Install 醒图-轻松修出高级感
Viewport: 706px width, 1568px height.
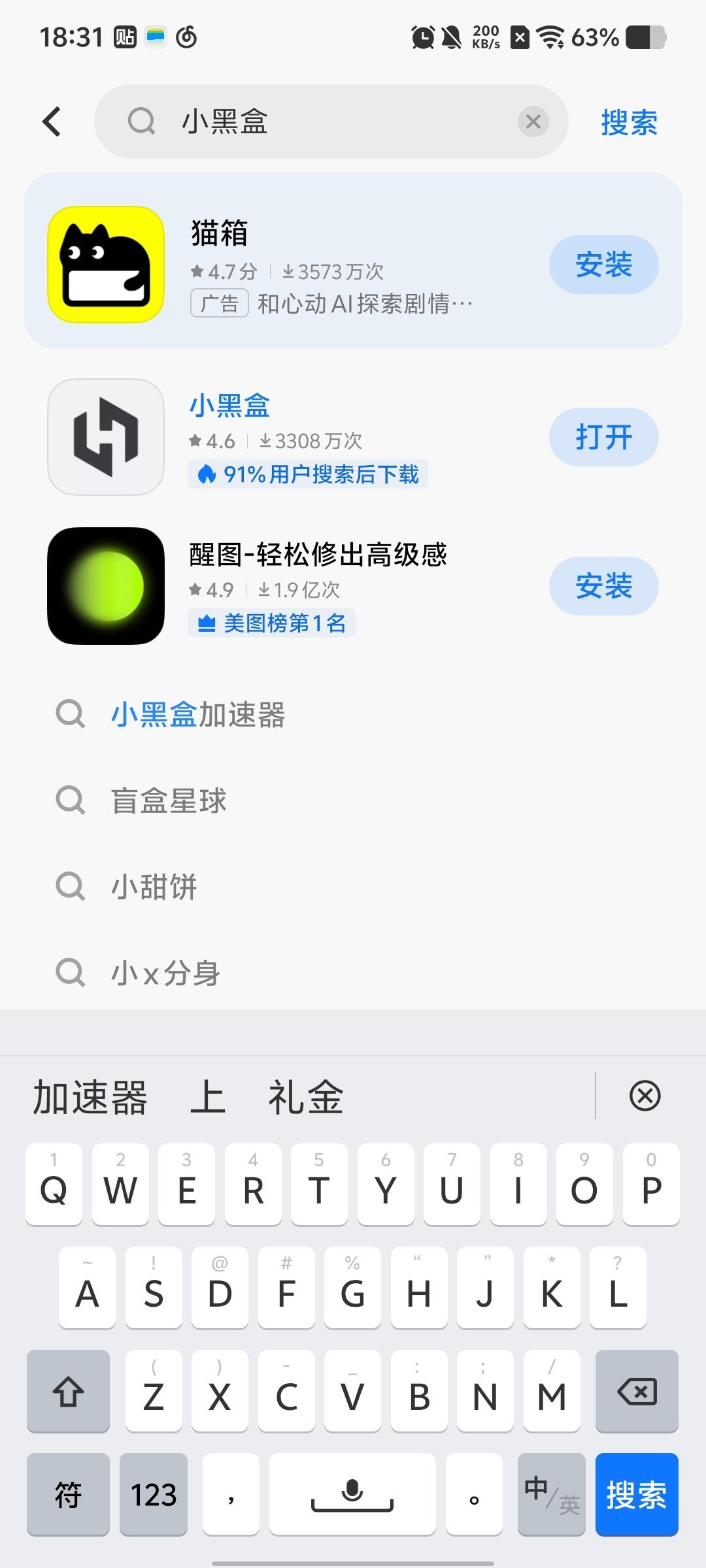[603, 586]
